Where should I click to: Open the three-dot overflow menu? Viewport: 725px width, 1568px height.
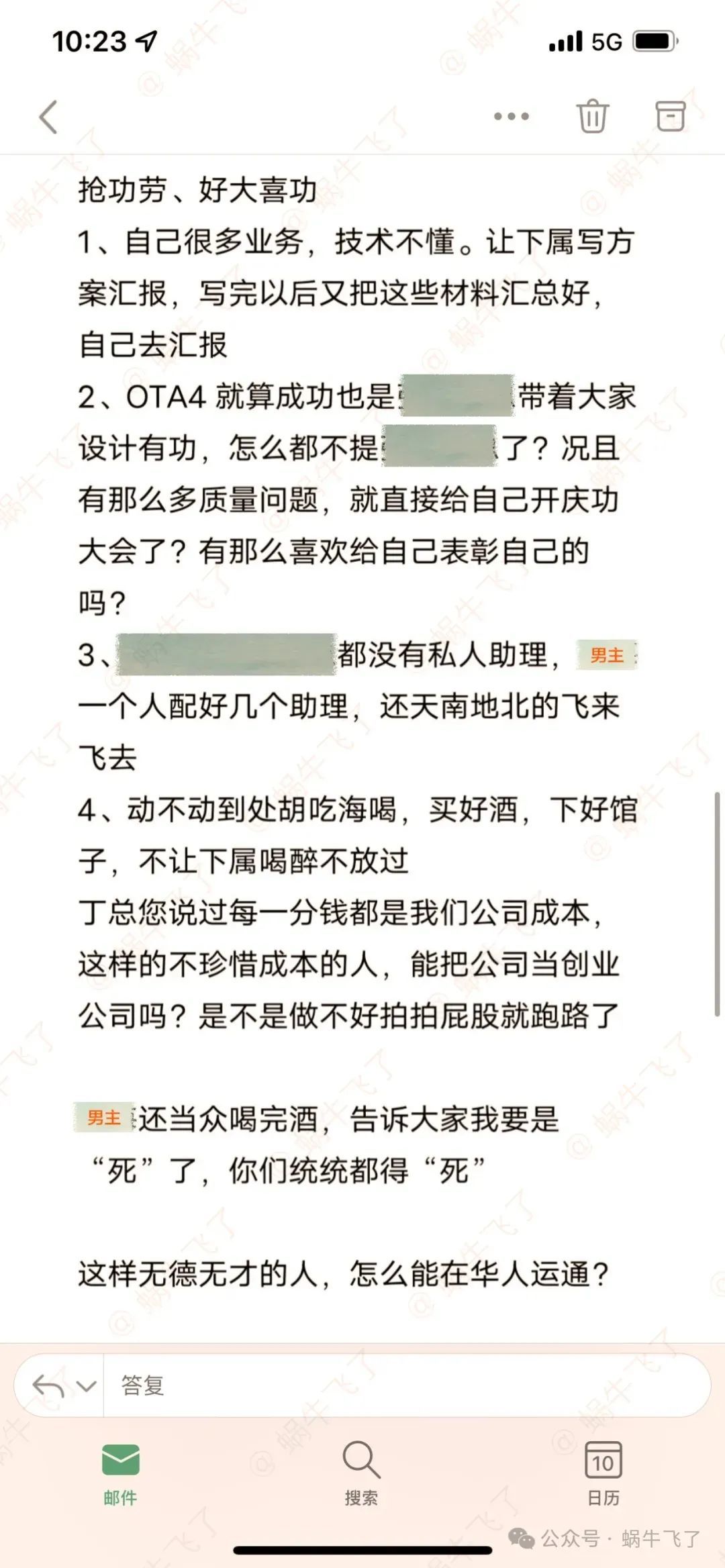click(511, 116)
